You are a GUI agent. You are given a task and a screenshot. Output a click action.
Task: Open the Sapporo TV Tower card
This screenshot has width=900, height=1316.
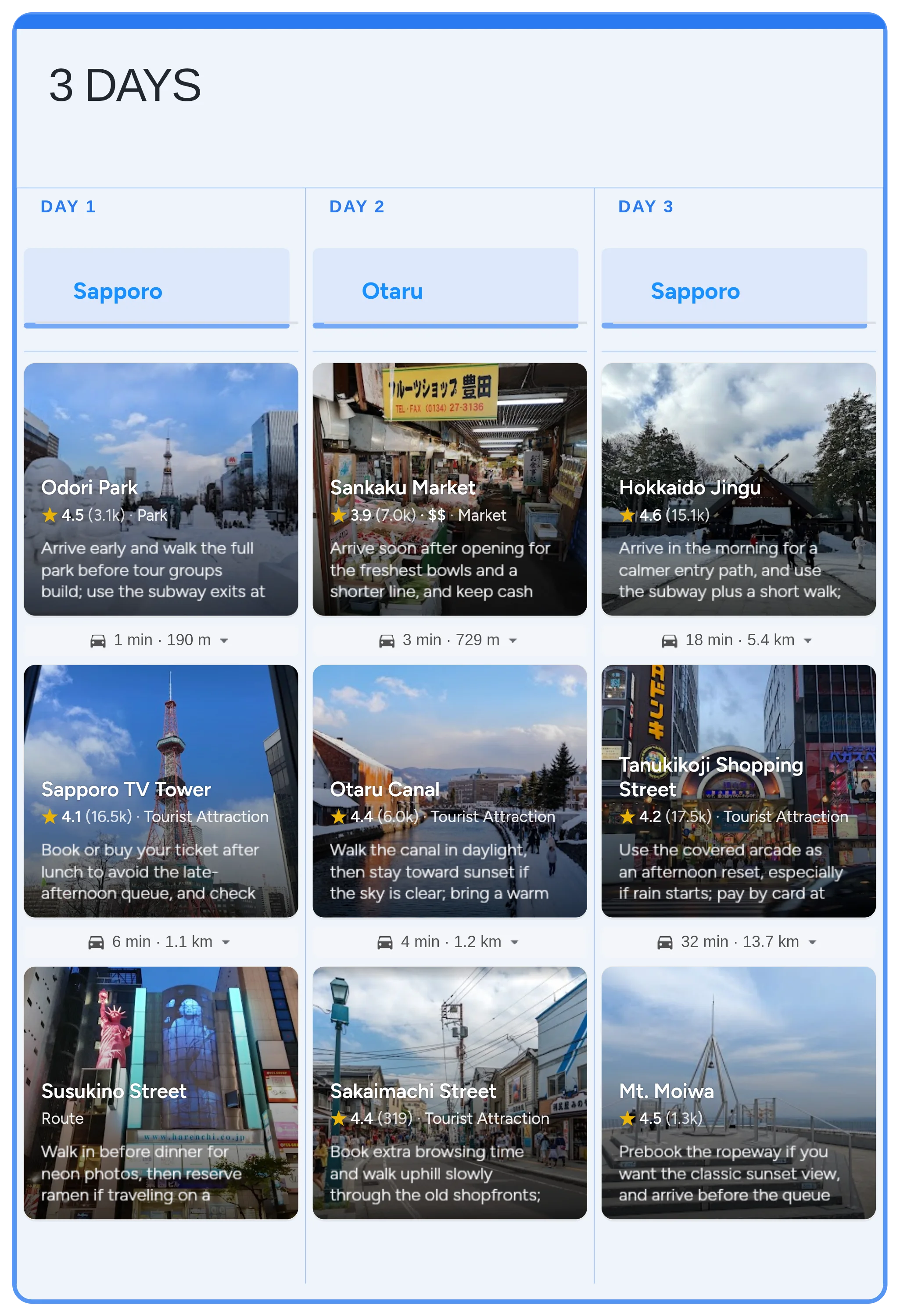[161, 790]
